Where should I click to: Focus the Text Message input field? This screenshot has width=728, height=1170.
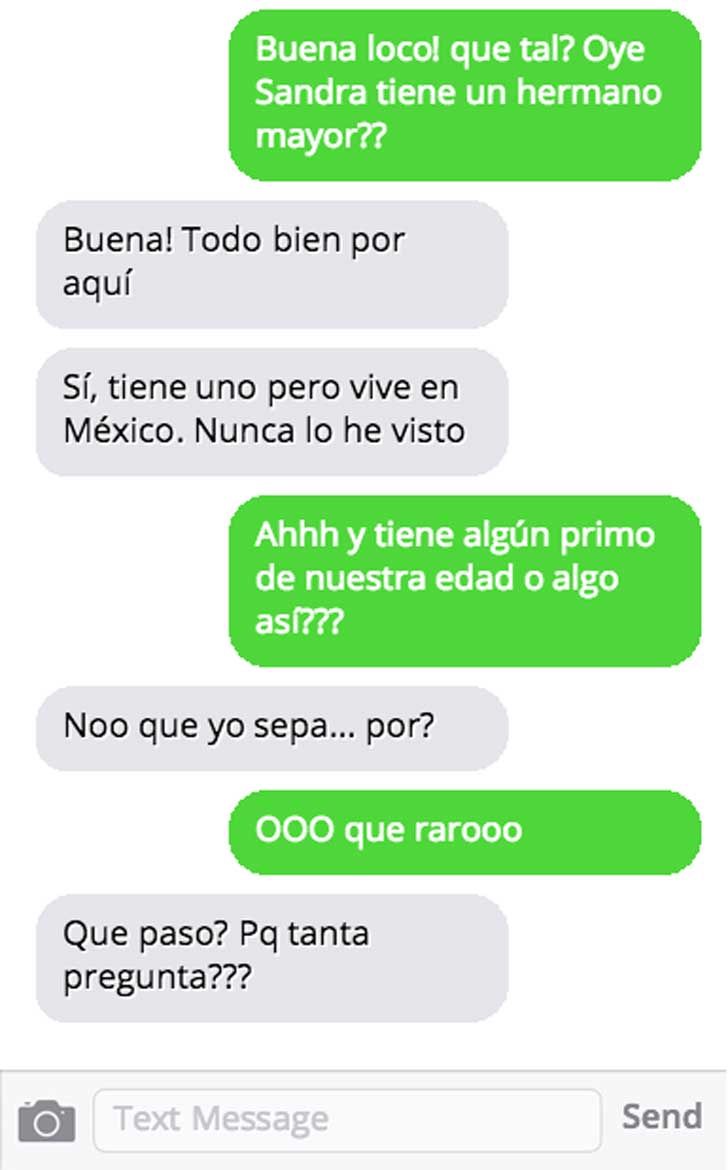tap(346, 1119)
